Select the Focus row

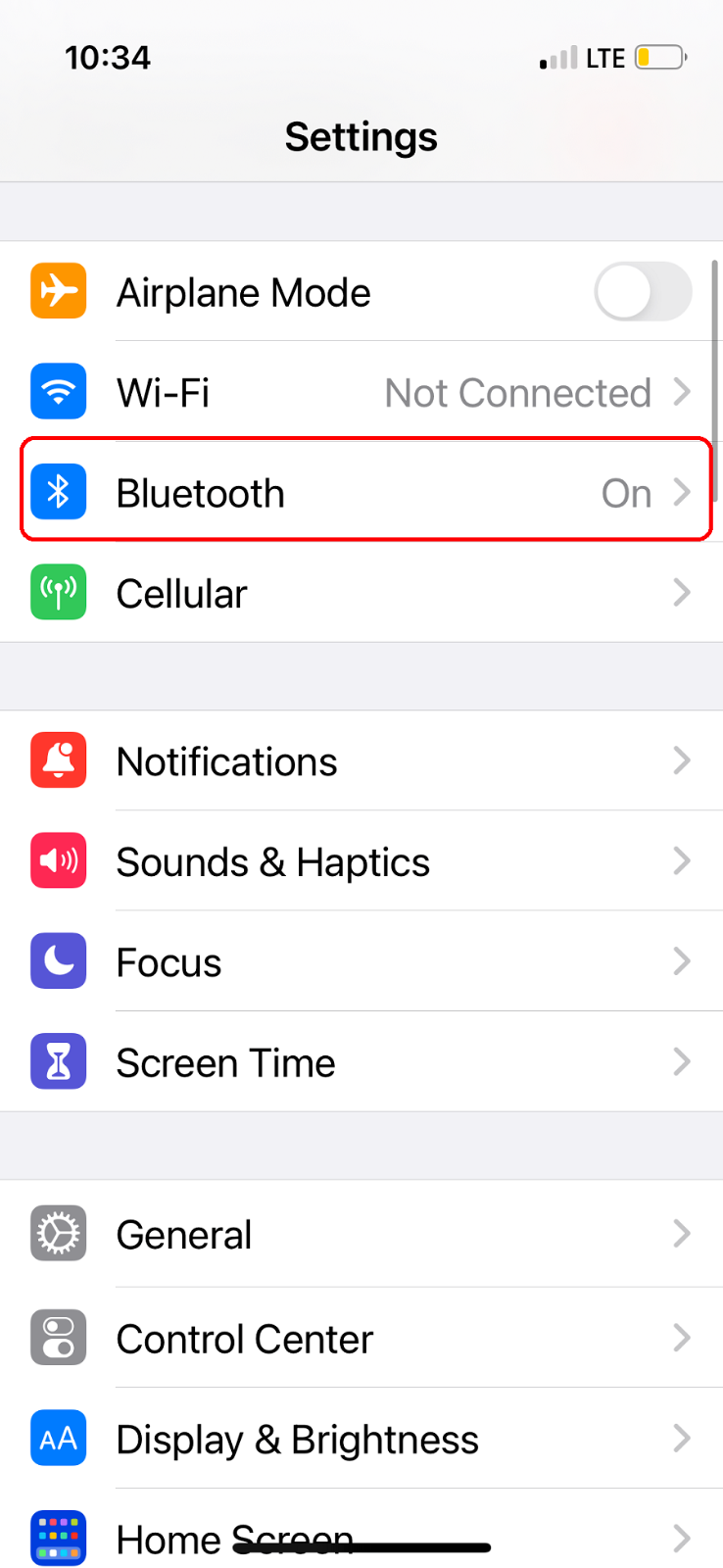coord(361,962)
